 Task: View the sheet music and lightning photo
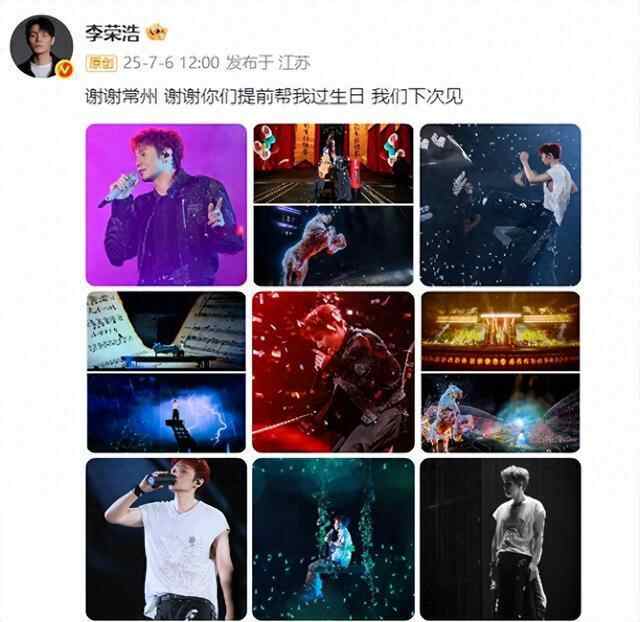click(x=166, y=371)
